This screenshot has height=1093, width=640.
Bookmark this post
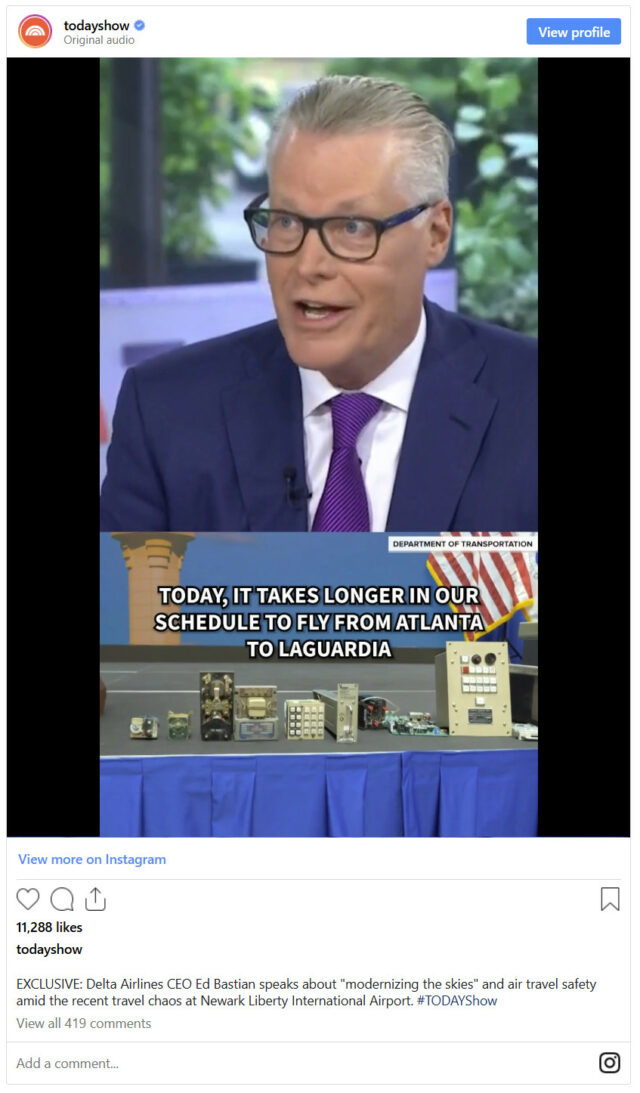coord(609,899)
